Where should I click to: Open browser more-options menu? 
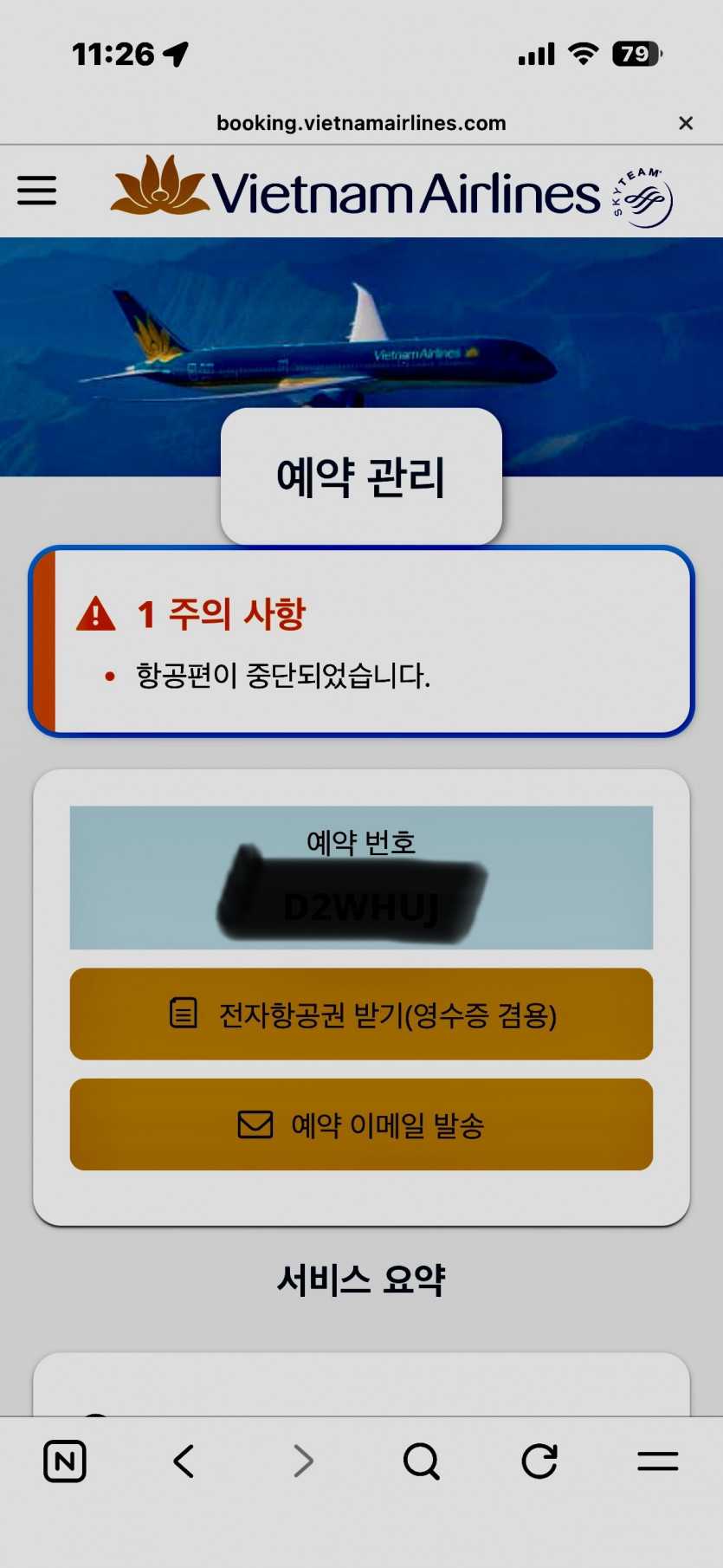pyautogui.click(x=657, y=1461)
